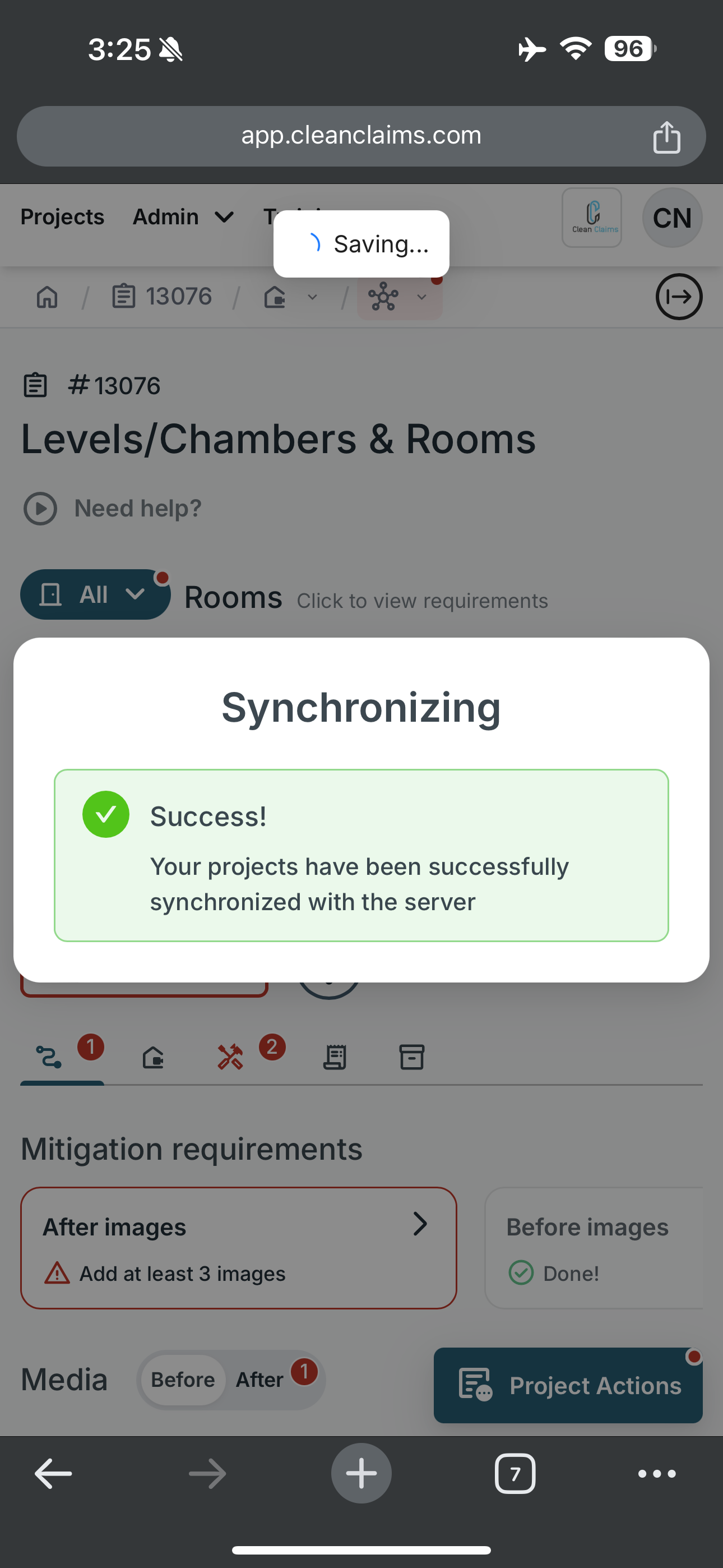Open Project Actions

(x=568, y=1385)
